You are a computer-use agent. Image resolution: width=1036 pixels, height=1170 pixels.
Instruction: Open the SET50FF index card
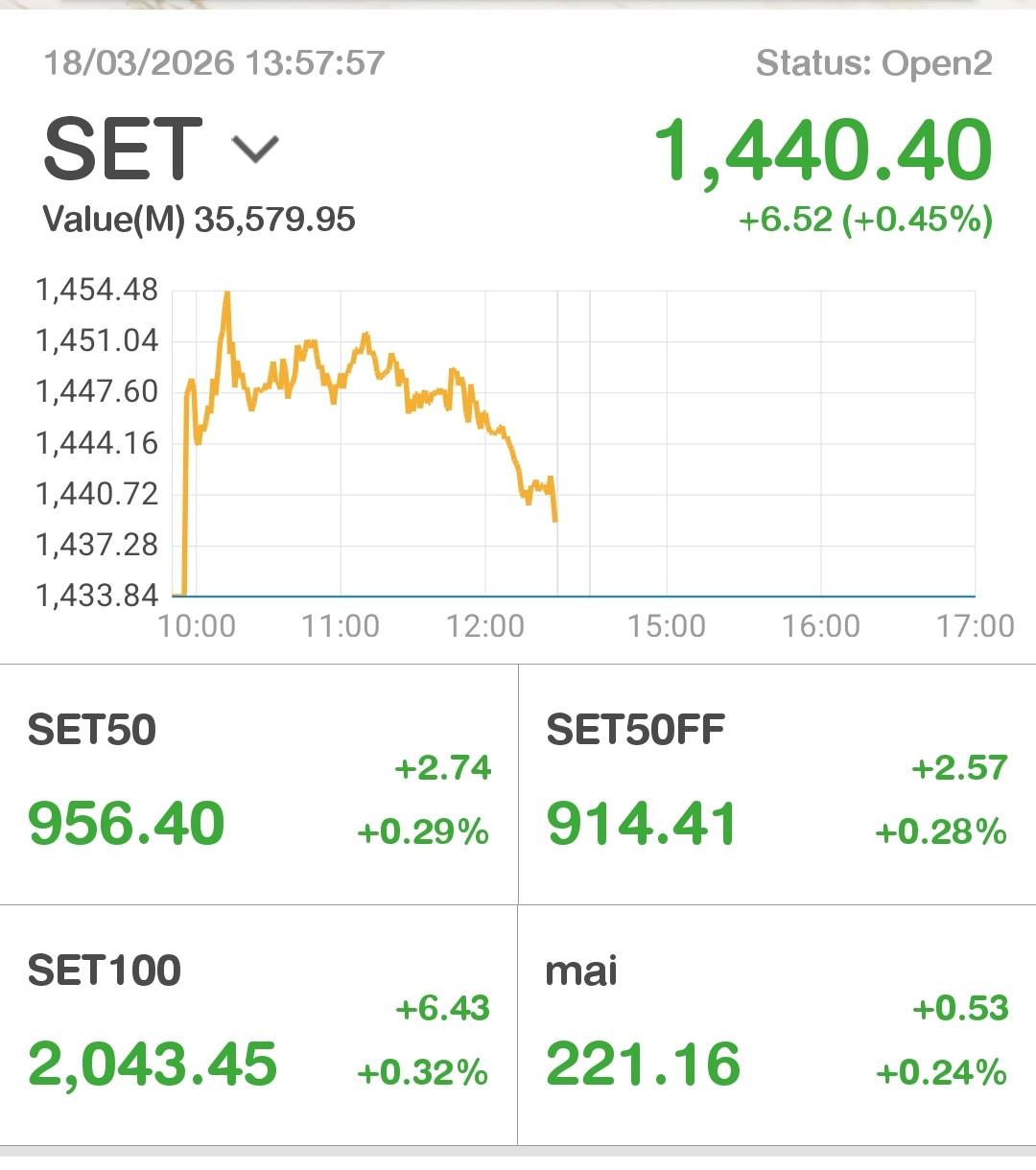coord(777,784)
